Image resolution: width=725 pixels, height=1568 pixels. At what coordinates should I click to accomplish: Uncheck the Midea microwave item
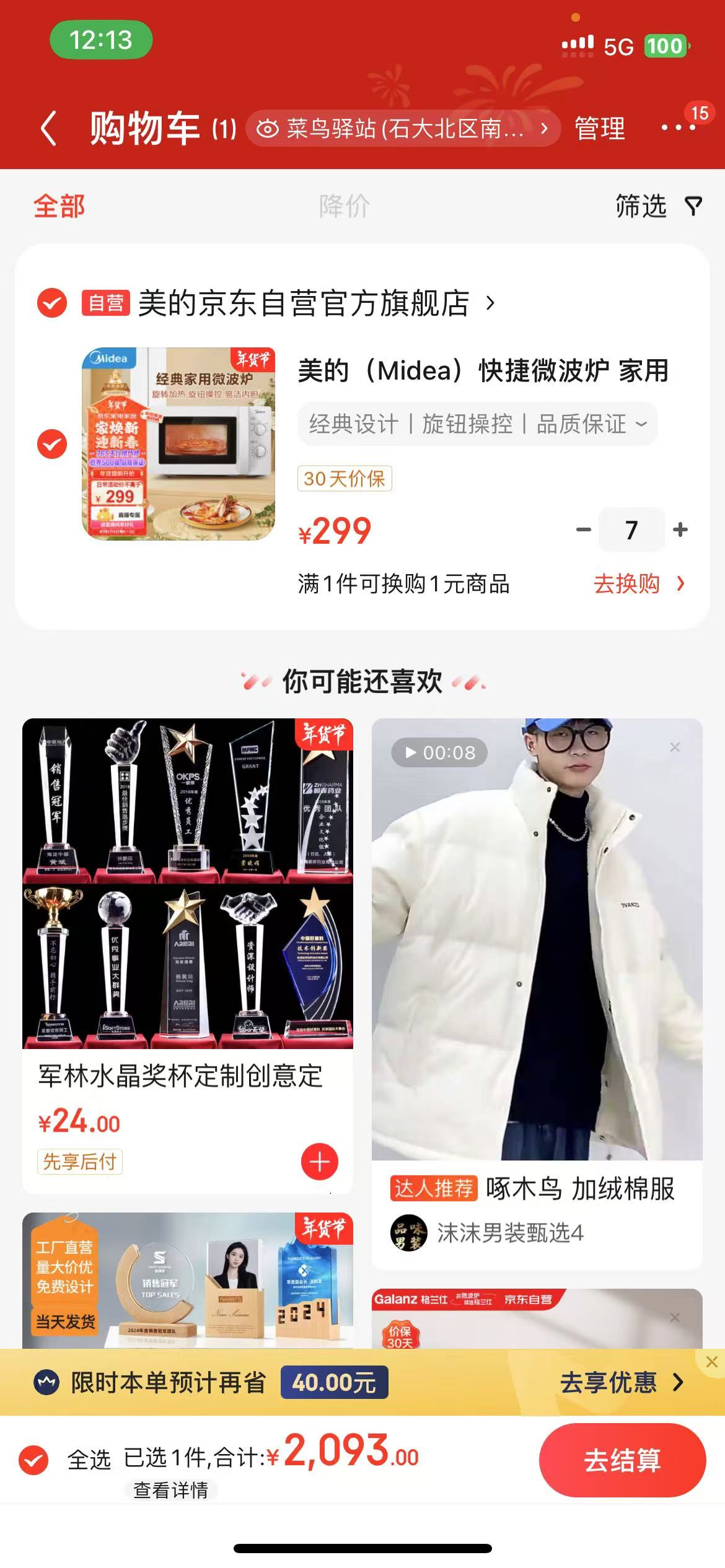(x=52, y=444)
